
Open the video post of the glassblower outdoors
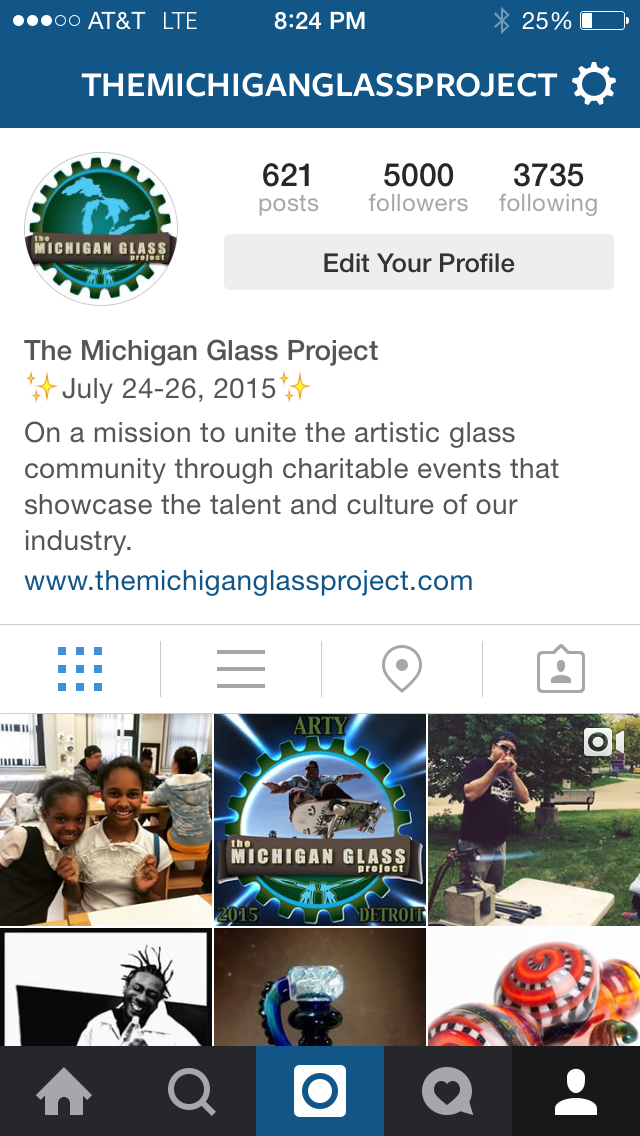[534, 819]
